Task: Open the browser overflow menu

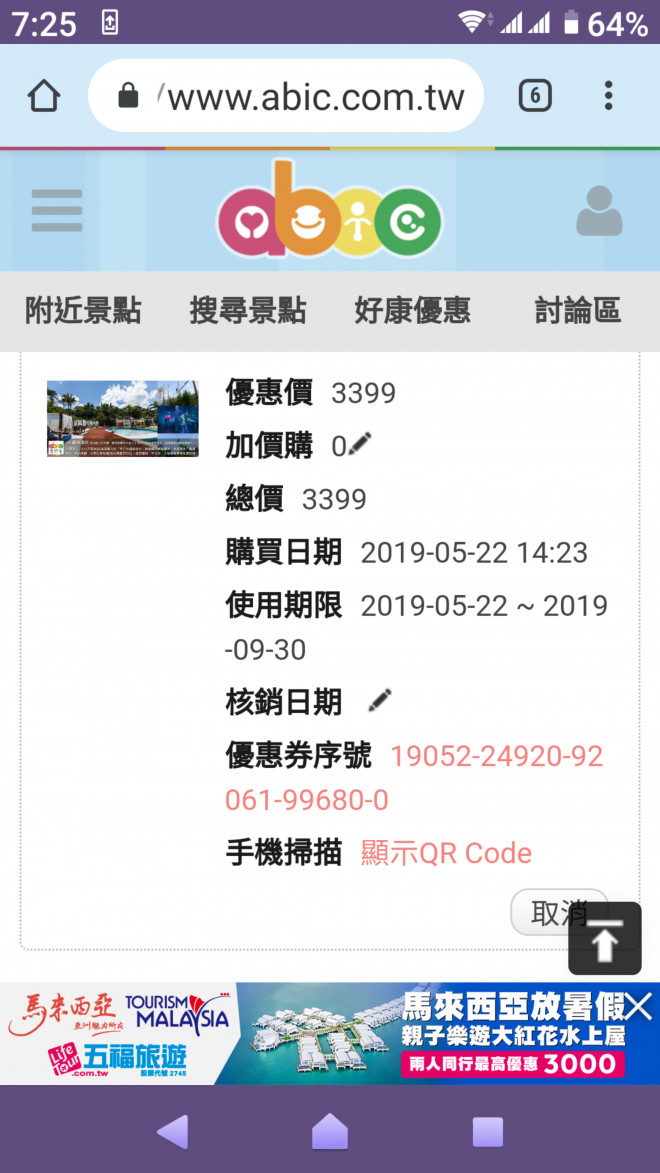Action: click(x=608, y=96)
